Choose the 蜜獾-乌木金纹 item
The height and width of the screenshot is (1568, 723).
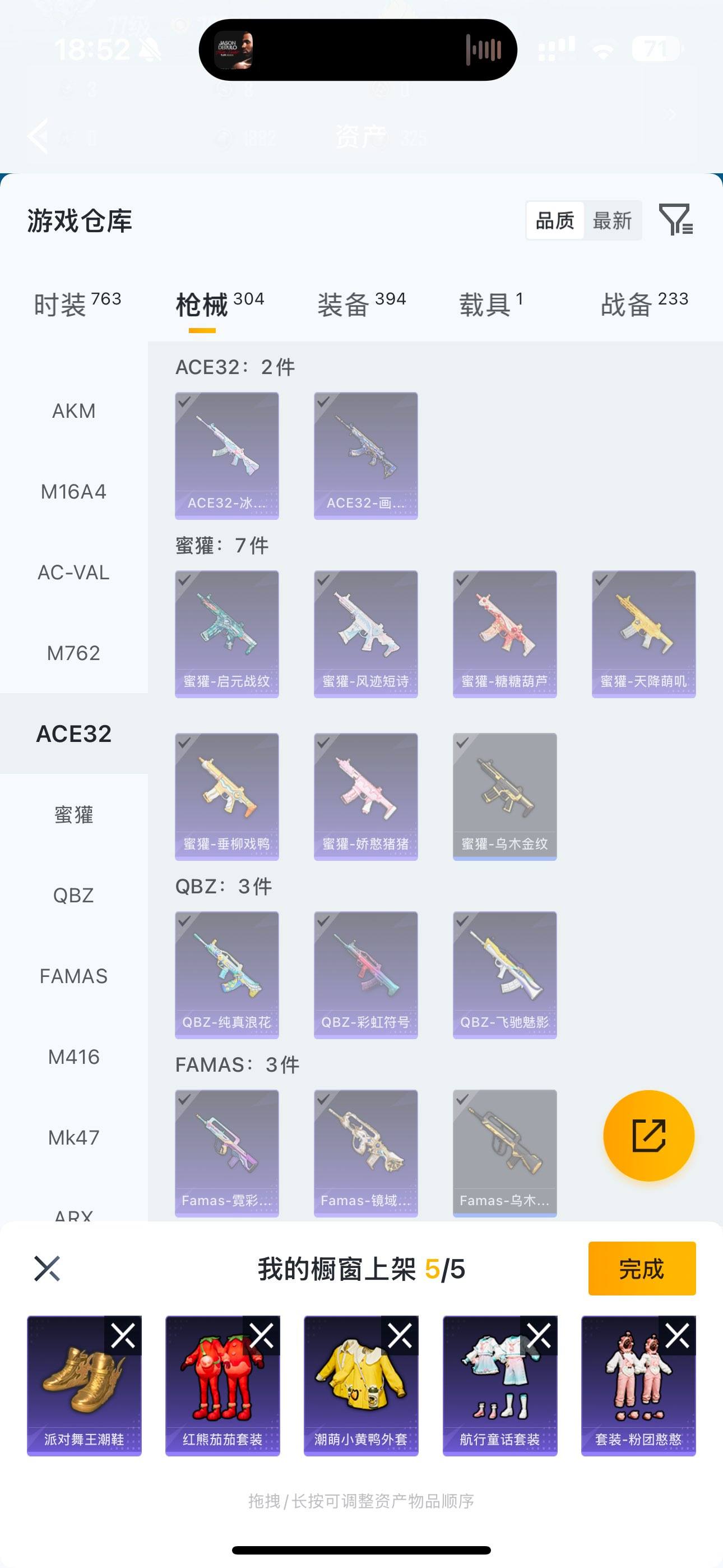click(504, 796)
